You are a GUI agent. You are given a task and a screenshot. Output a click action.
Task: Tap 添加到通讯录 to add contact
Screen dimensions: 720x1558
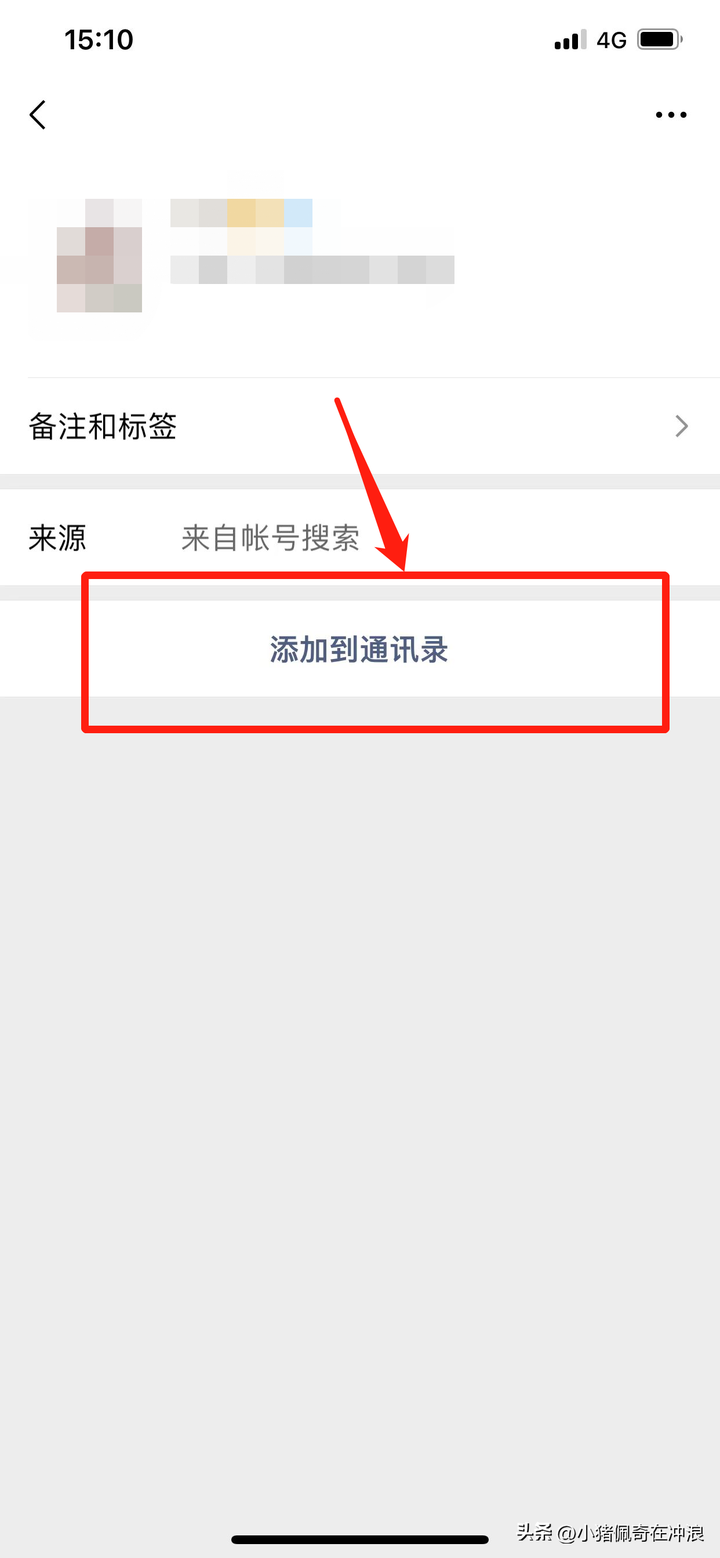360,649
